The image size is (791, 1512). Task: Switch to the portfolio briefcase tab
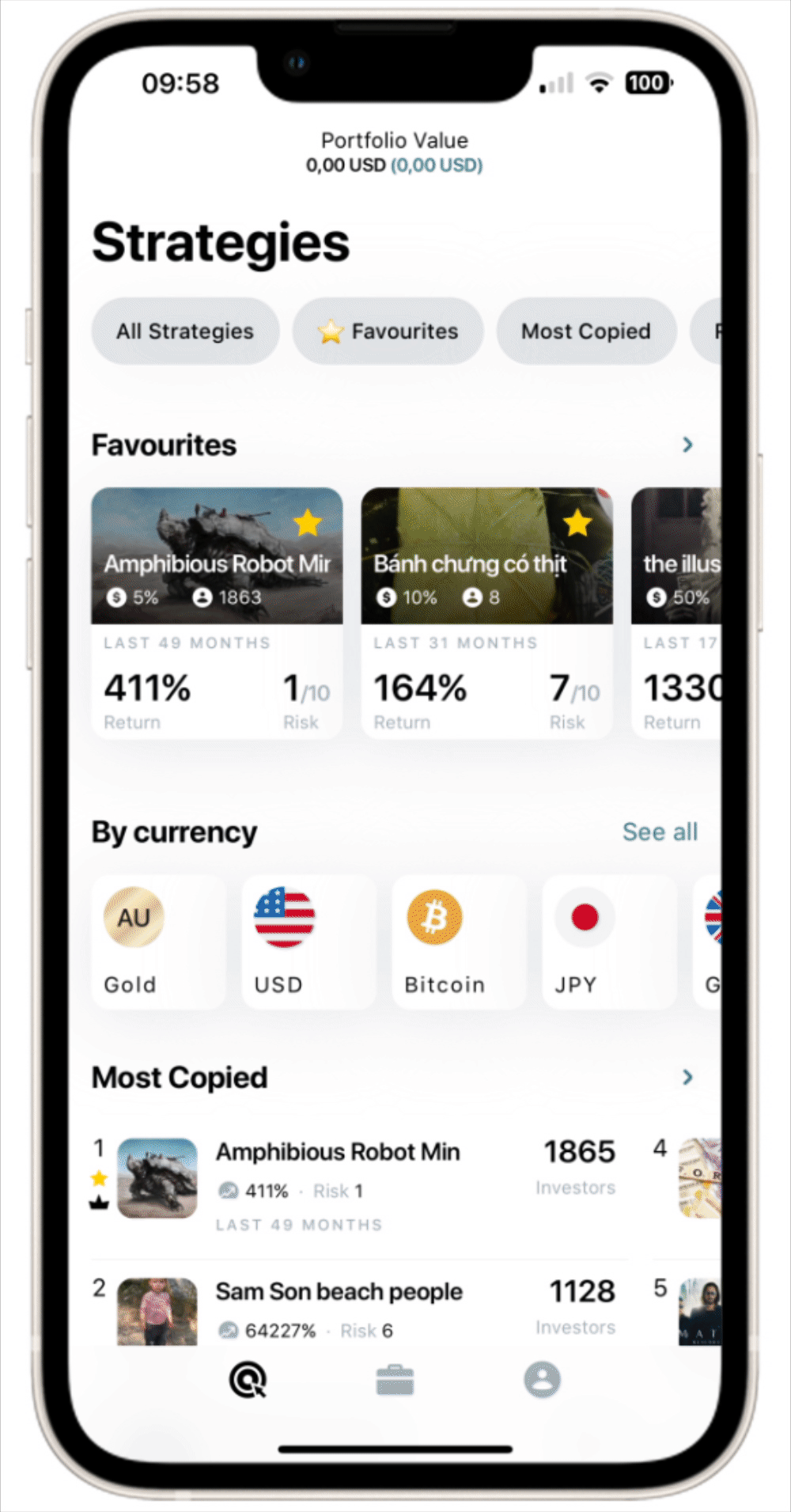tap(395, 1380)
